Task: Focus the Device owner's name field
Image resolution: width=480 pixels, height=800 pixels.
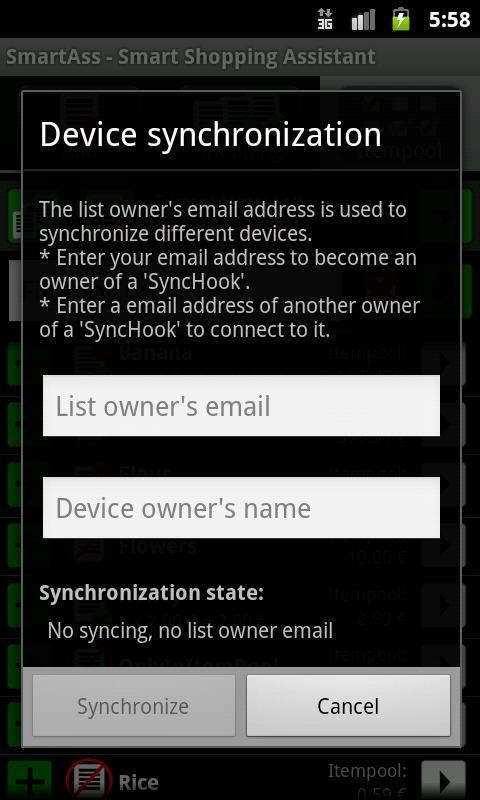Action: (x=241, y=507)
